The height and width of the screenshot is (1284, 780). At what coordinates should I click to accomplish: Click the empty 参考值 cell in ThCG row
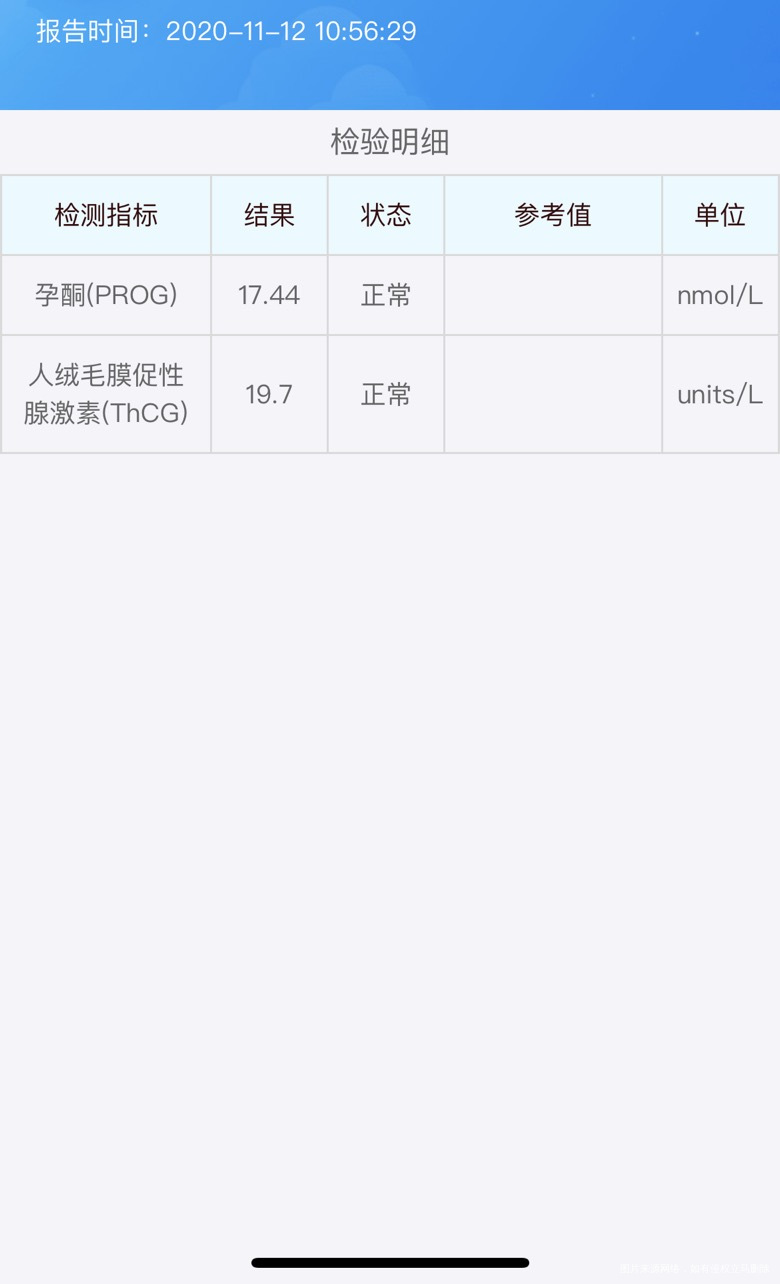552,393
